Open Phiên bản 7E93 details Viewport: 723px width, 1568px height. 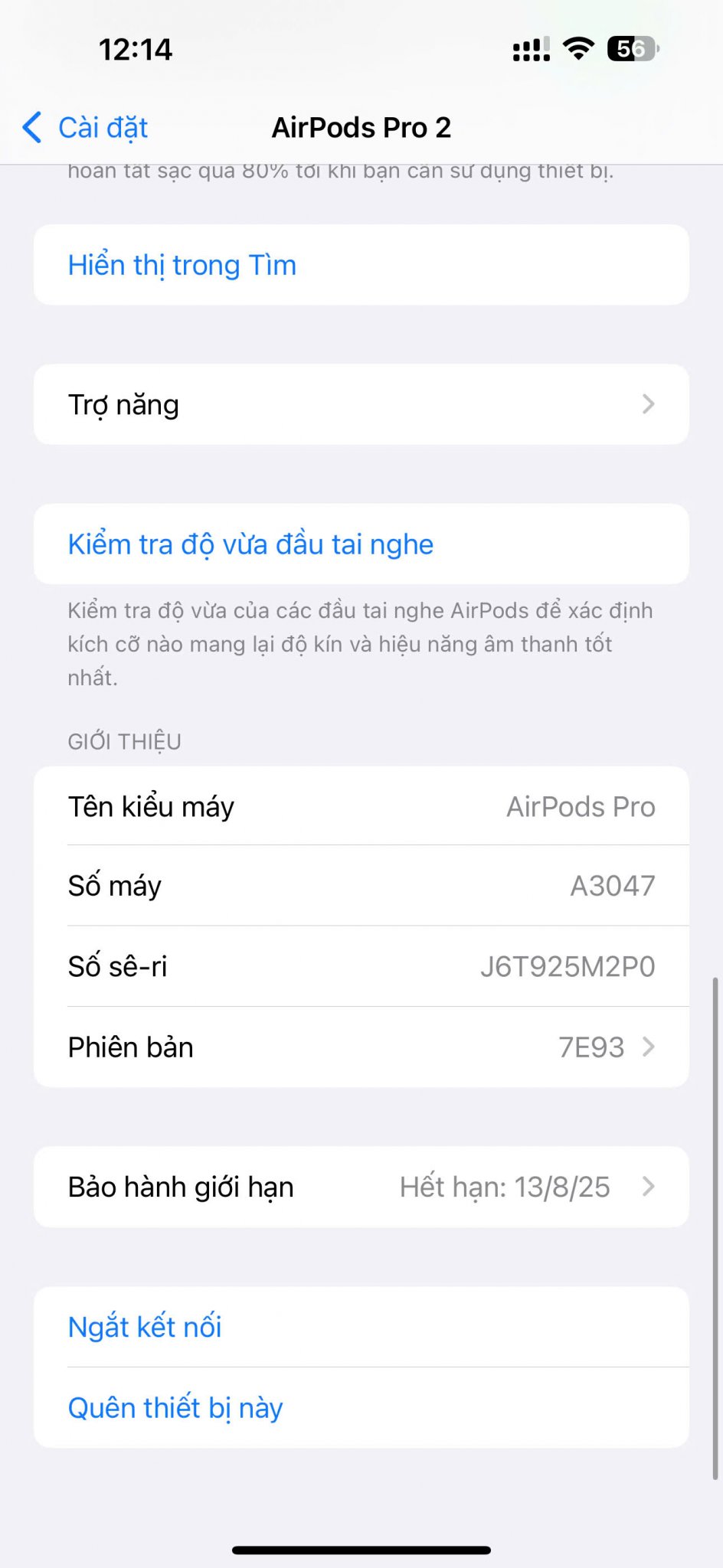pyautogui.click(x=361, y=1047)
